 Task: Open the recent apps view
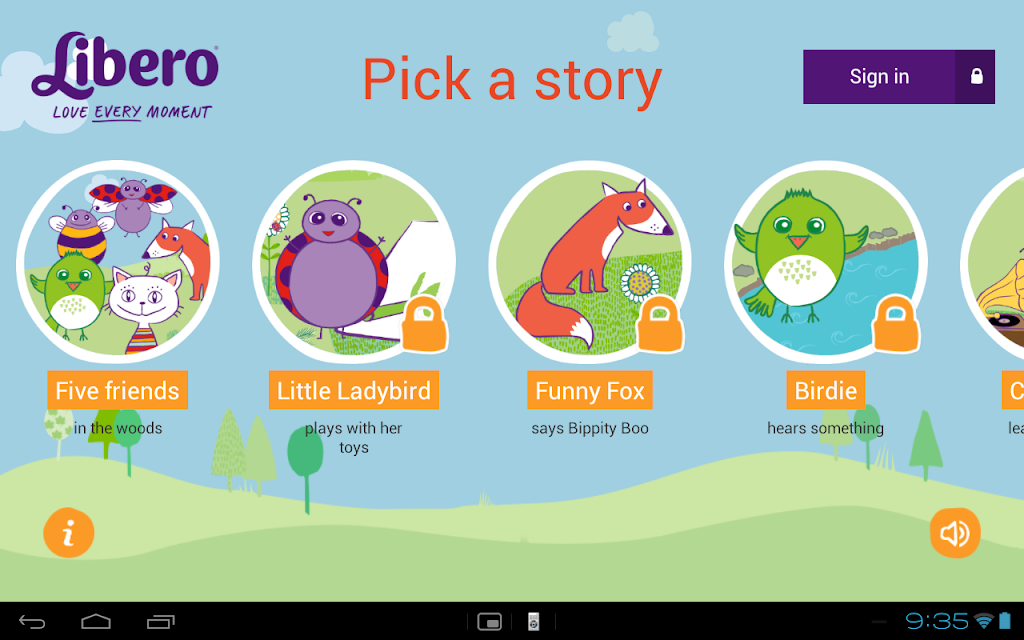pos(160,621)
